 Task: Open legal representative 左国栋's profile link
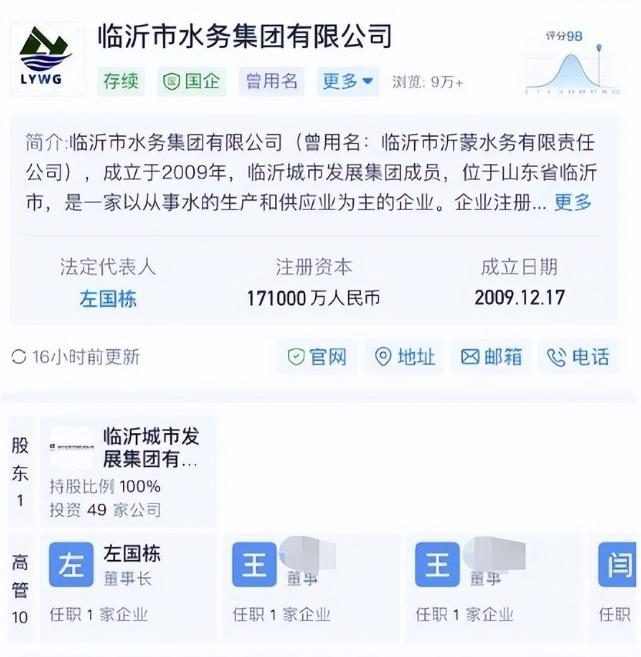tap(108, 298)
